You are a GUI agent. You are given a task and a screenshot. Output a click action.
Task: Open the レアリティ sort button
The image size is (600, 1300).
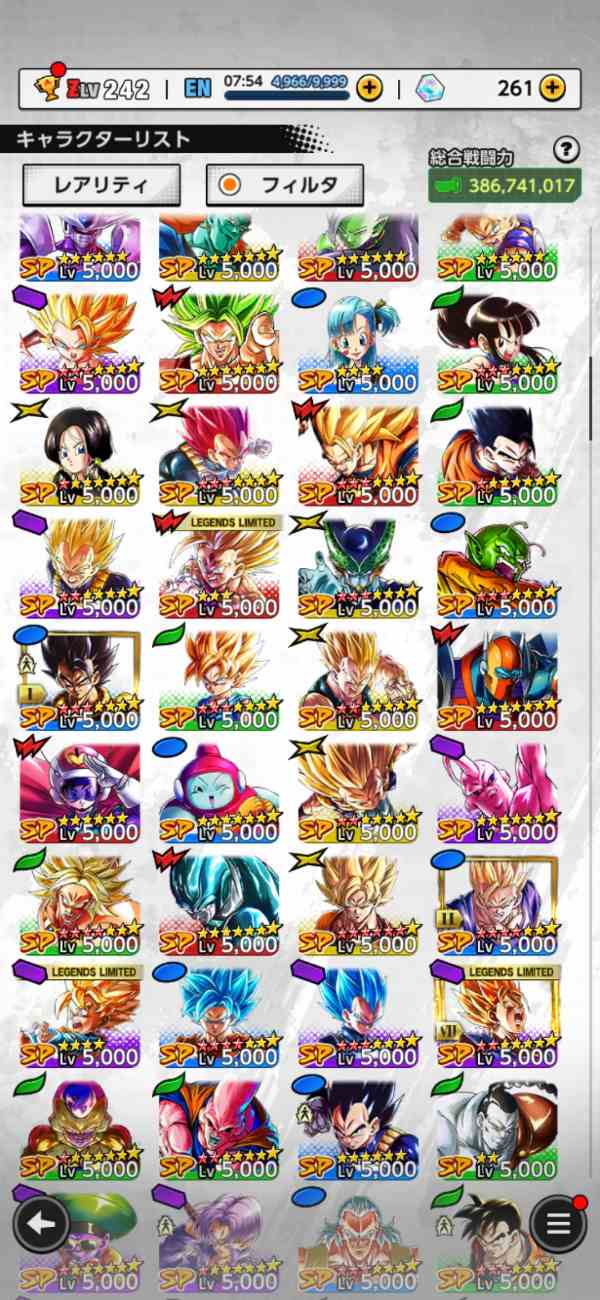coord(101,184)
